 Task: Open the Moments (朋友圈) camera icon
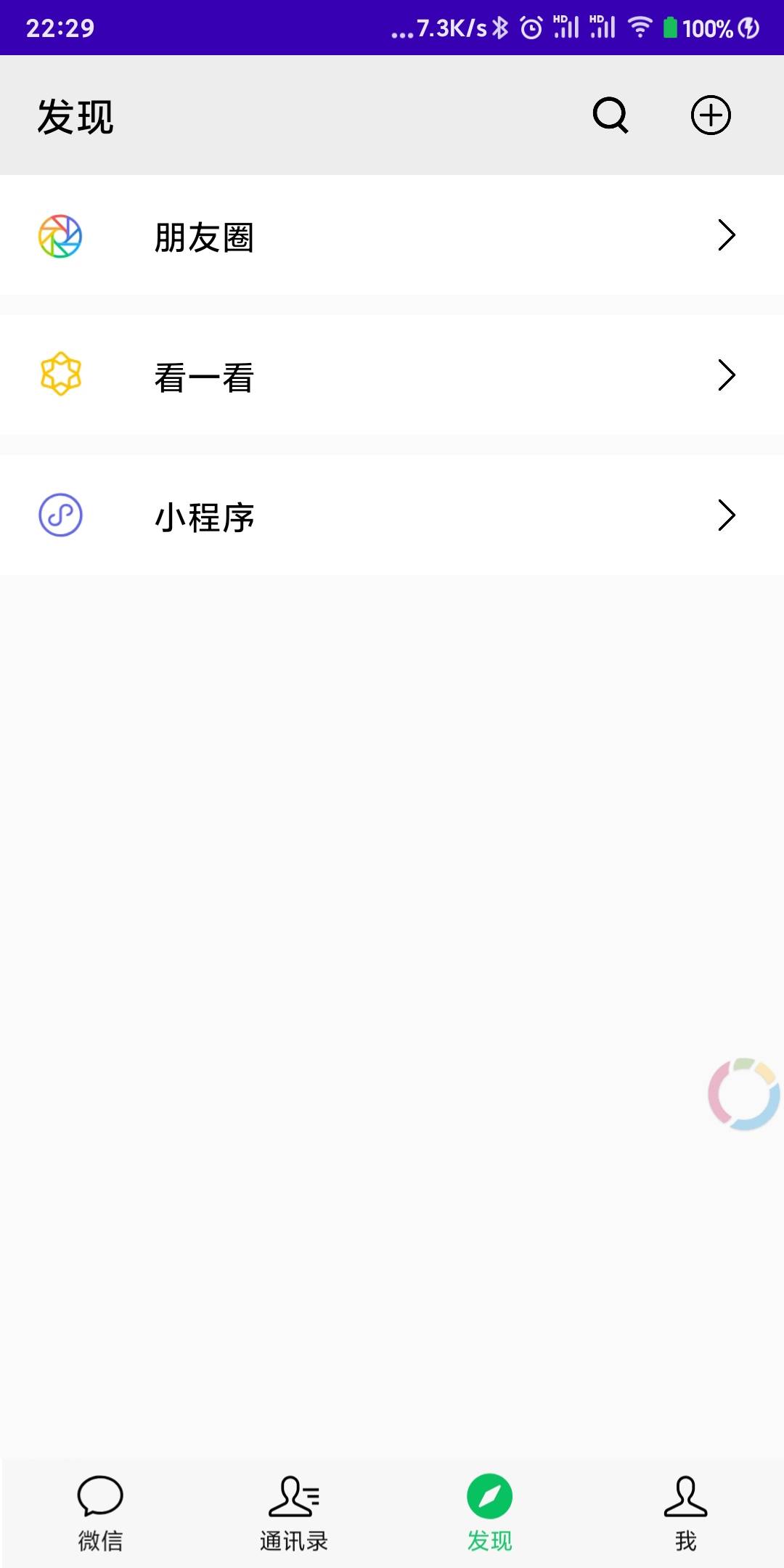60,234
